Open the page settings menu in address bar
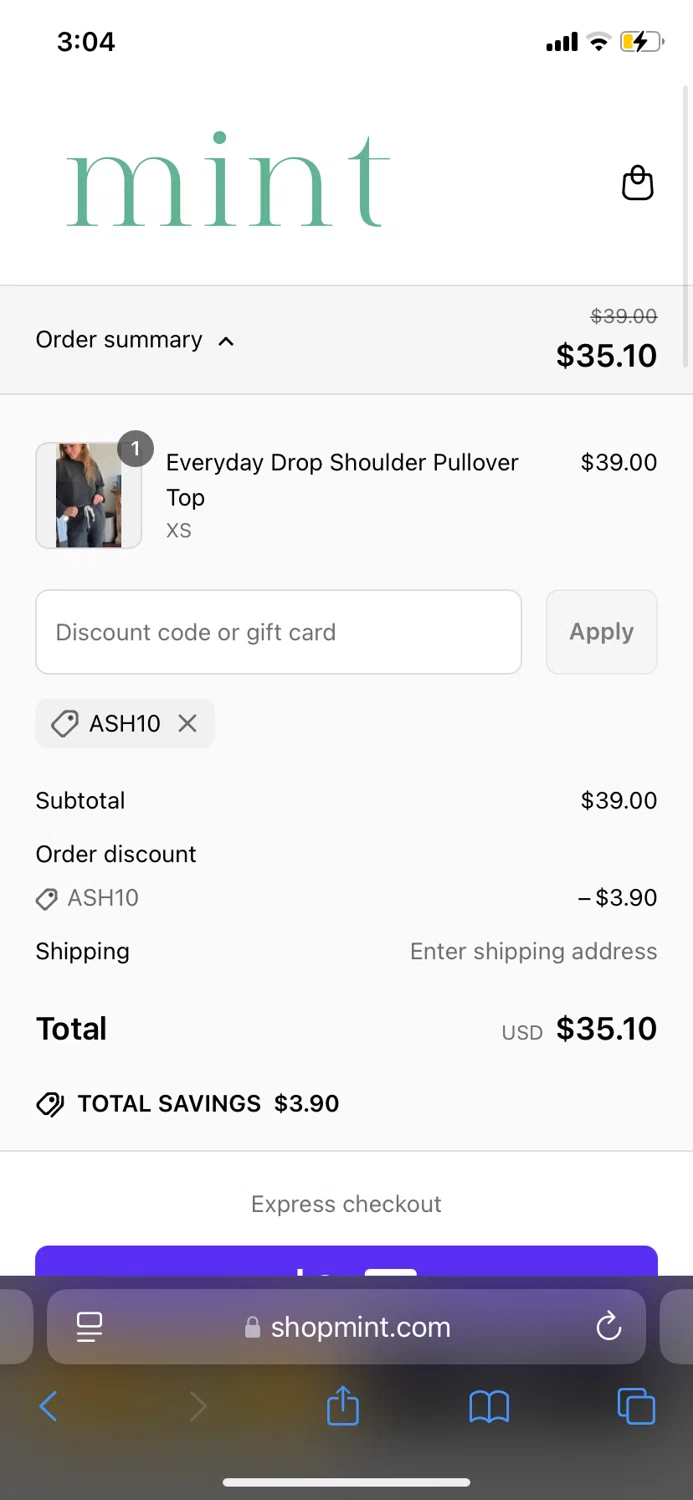The width and height of the screenshot is (693, 1500). click(90, 1327)
